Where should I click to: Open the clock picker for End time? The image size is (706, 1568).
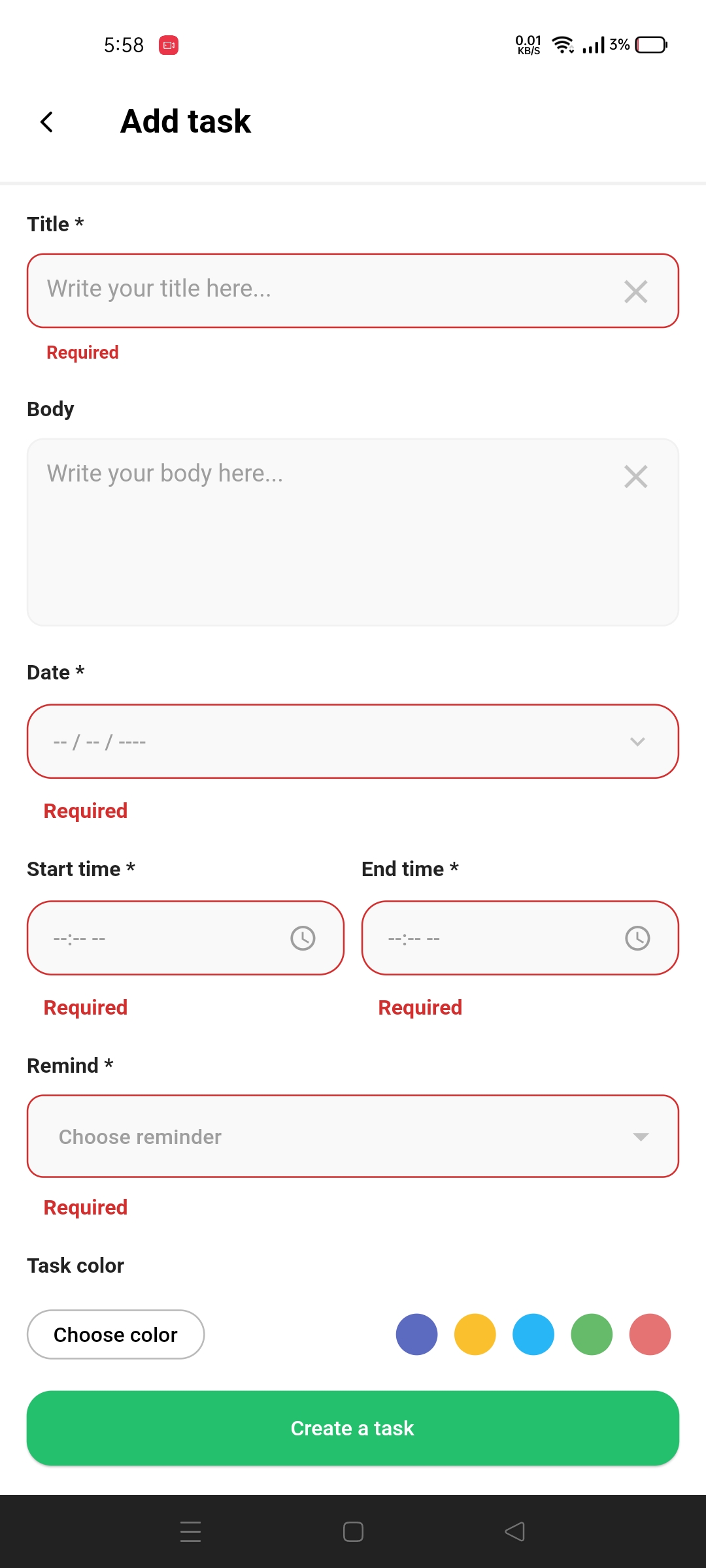click(x=636, y=938)
